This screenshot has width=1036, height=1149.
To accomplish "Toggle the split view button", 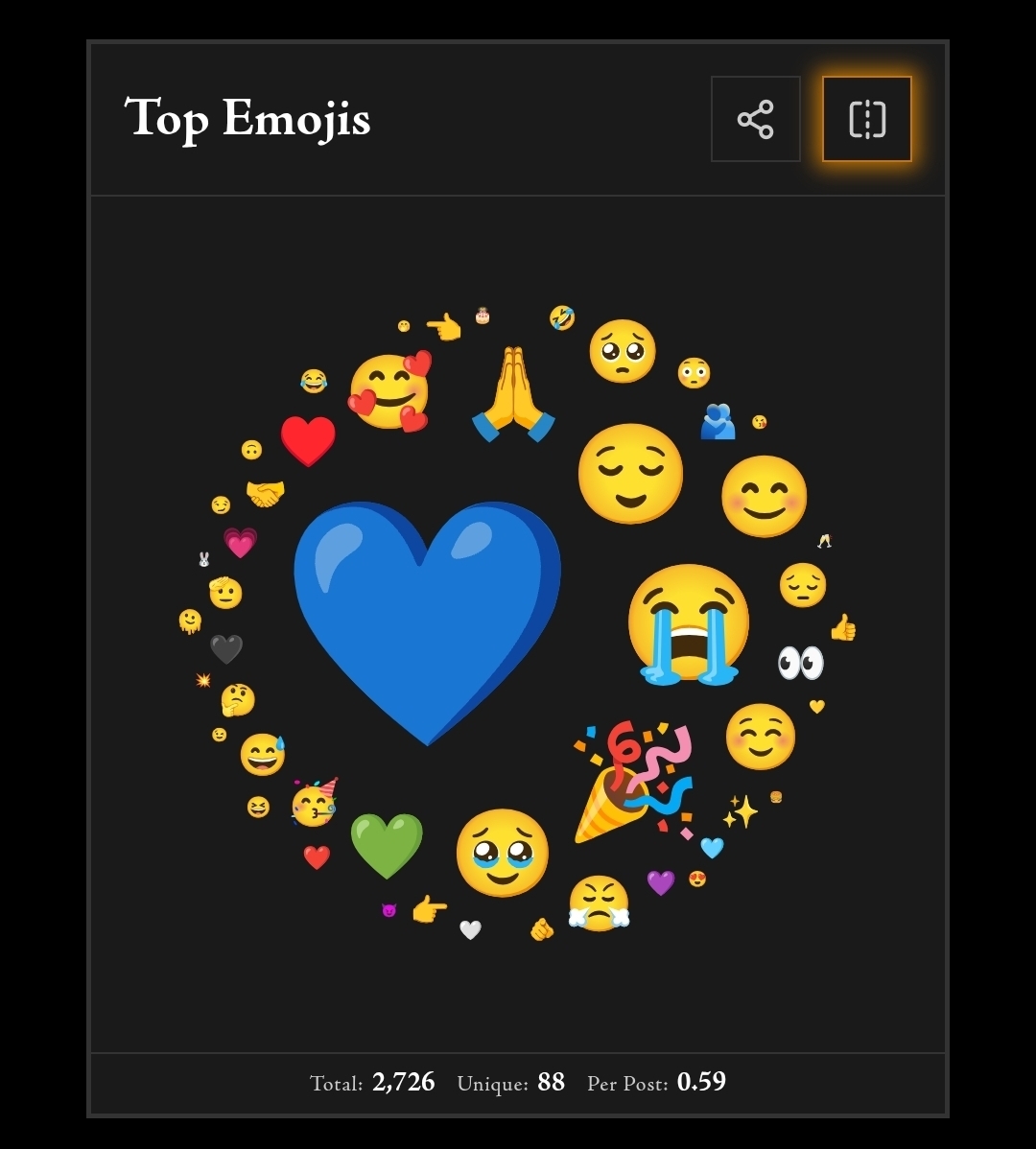I will pos(866,119).
